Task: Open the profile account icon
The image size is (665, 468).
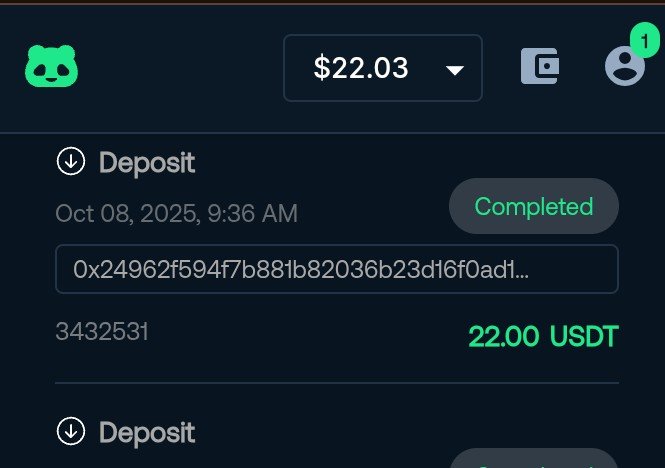Action: (x=625, y=66)
